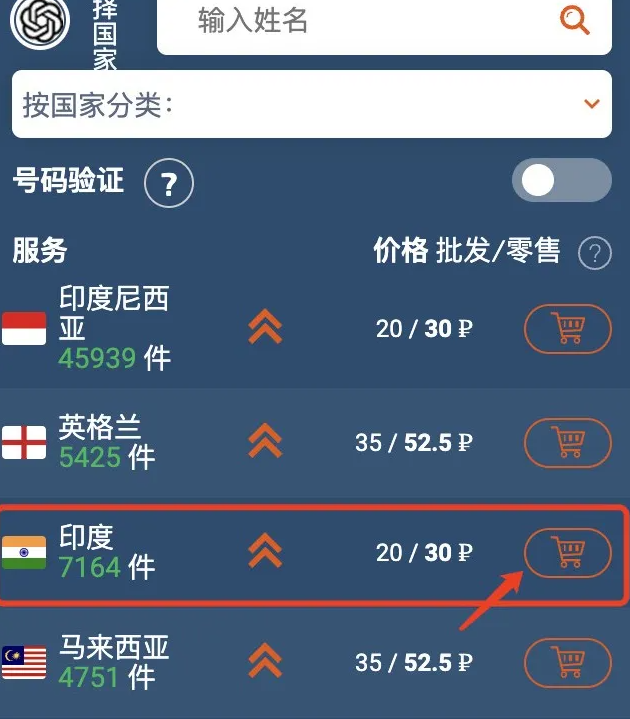This screenshot has height=719, width=630.
Task: Tap the double-chevron arrows for 马来西亚
Action: point(265,662)
